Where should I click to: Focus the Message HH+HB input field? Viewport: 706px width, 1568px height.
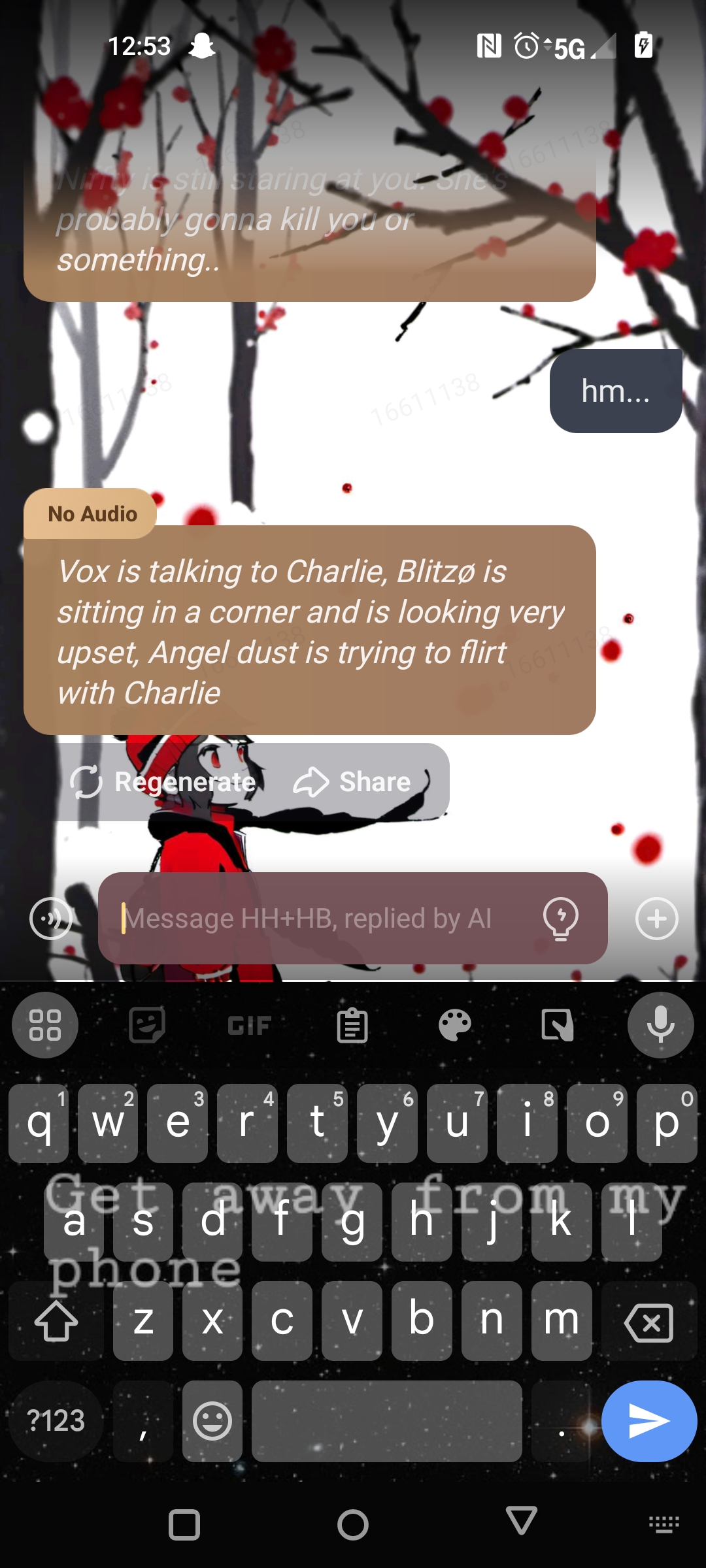pos(320,918)
